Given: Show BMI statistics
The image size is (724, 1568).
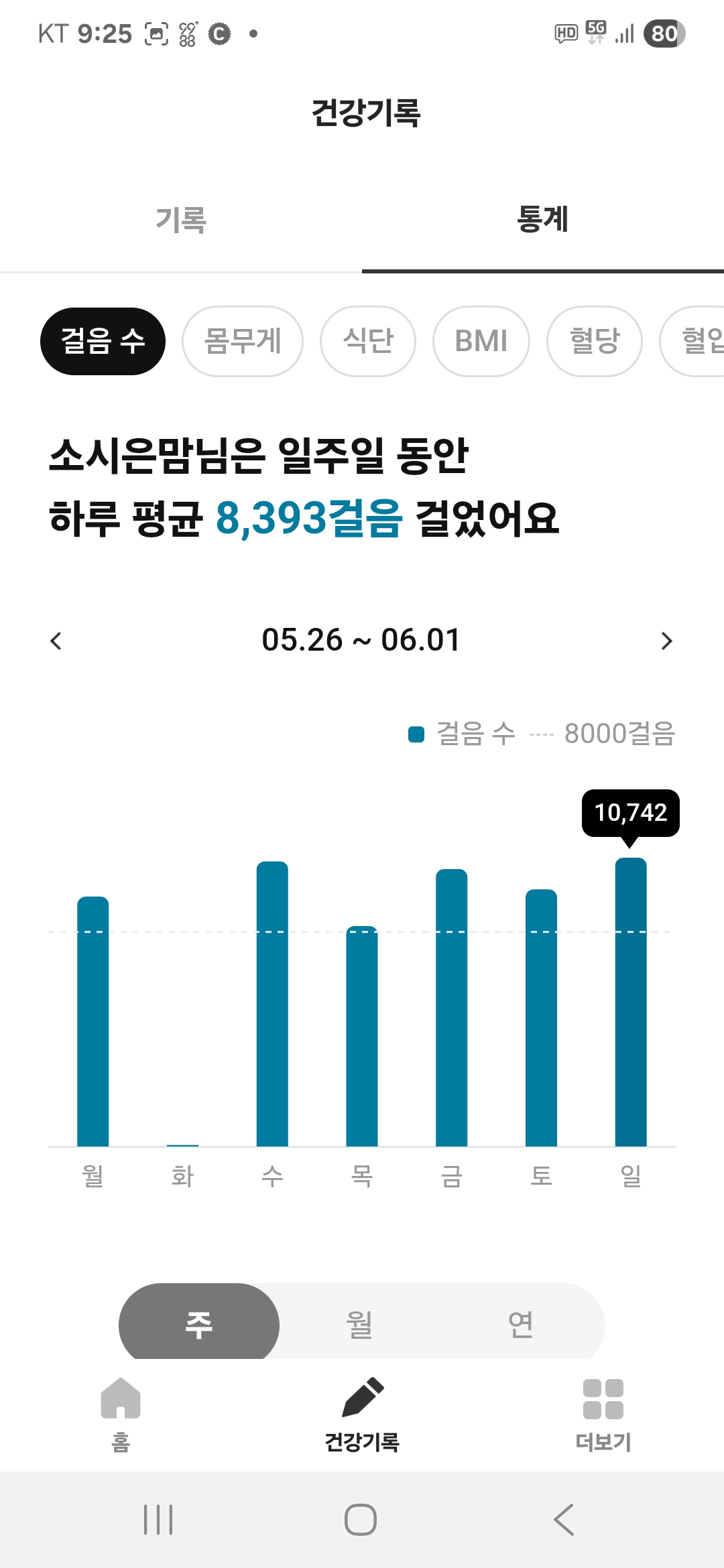Looking at the screenshot, I should [x=481, y=341].
